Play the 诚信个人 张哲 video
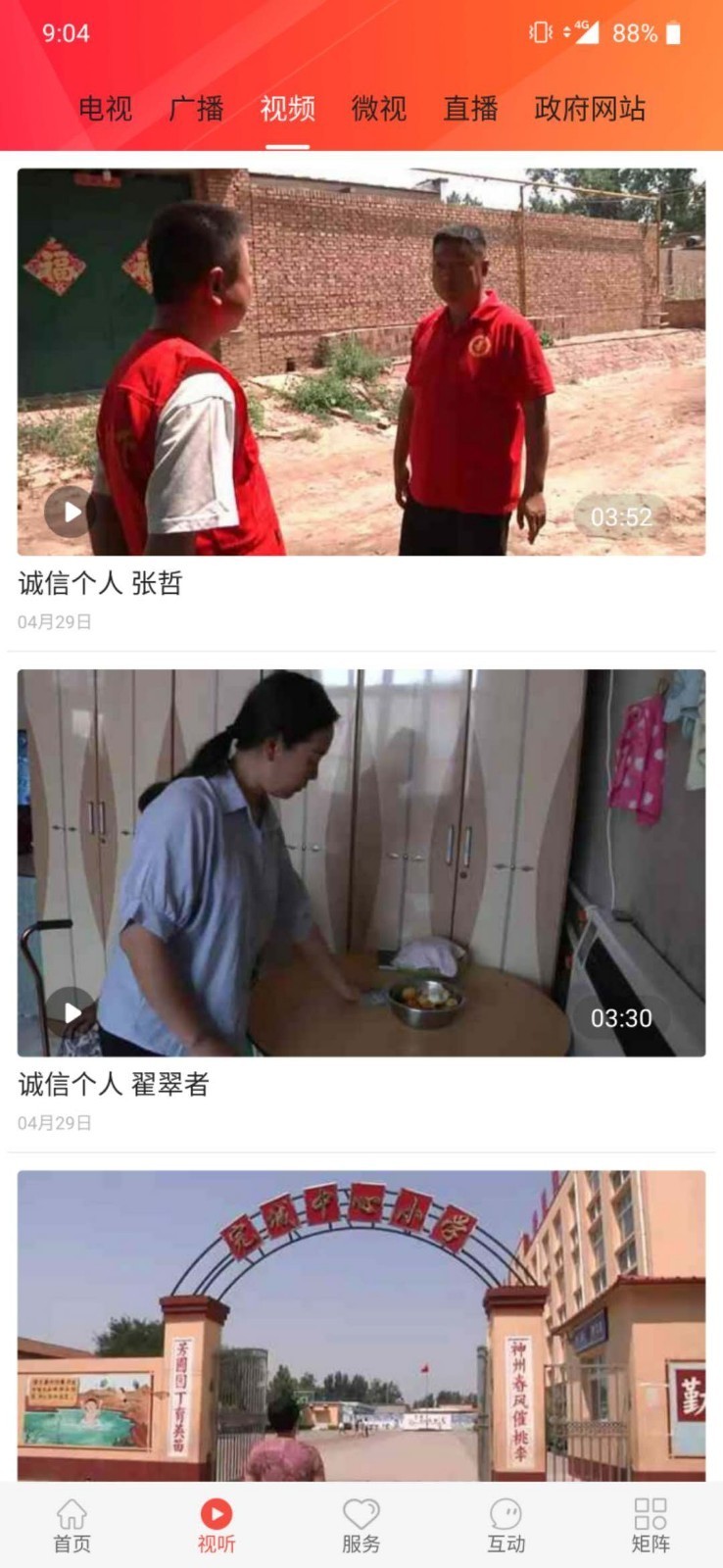The image size is (723, 1568). click(70, 512)
